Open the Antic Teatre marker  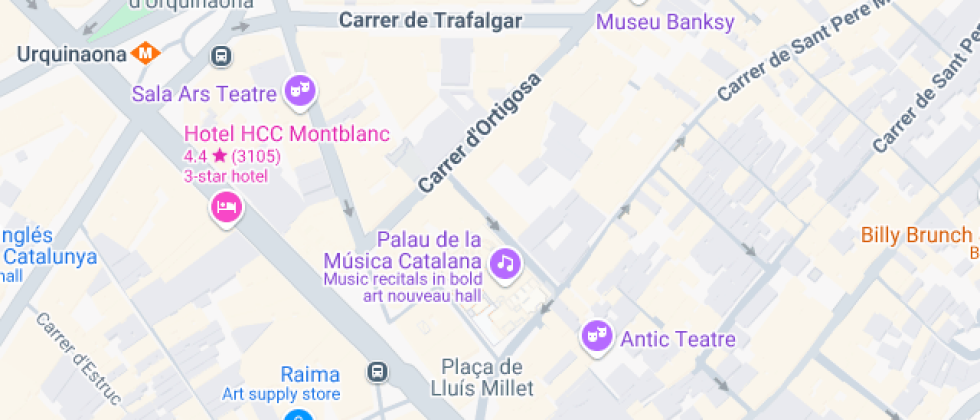pos(597,338)
